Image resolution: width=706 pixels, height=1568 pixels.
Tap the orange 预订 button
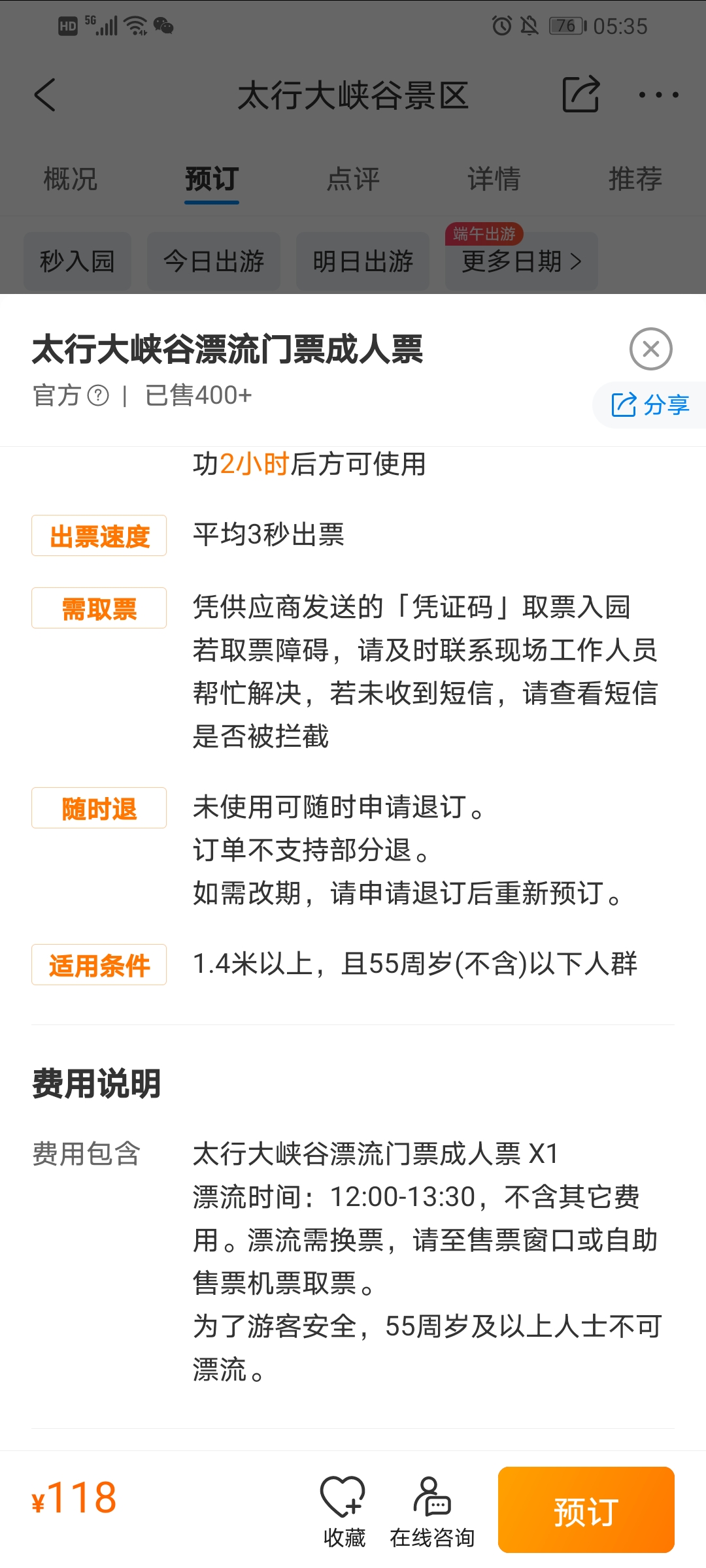pos(586,1510)
